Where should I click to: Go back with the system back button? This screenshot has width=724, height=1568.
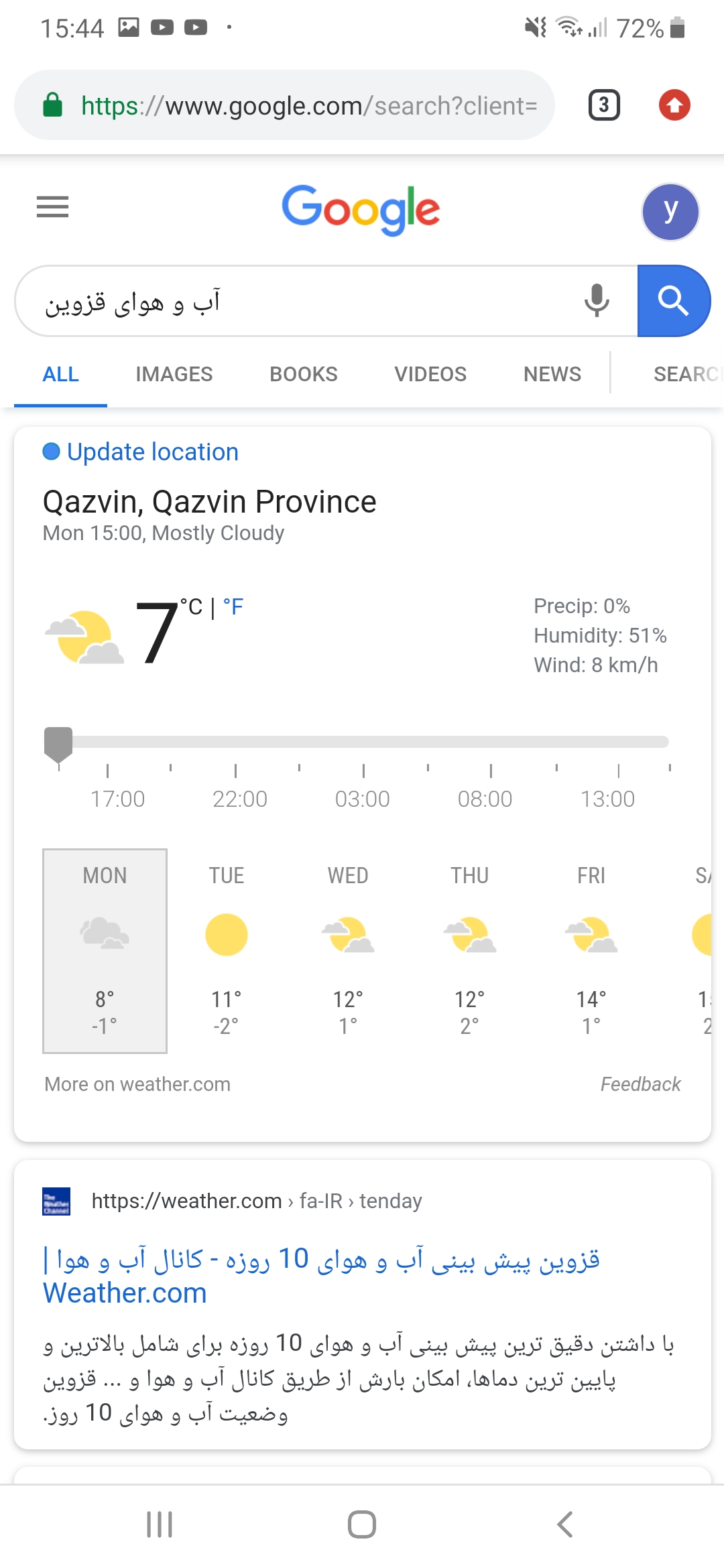coord(564,1524)
